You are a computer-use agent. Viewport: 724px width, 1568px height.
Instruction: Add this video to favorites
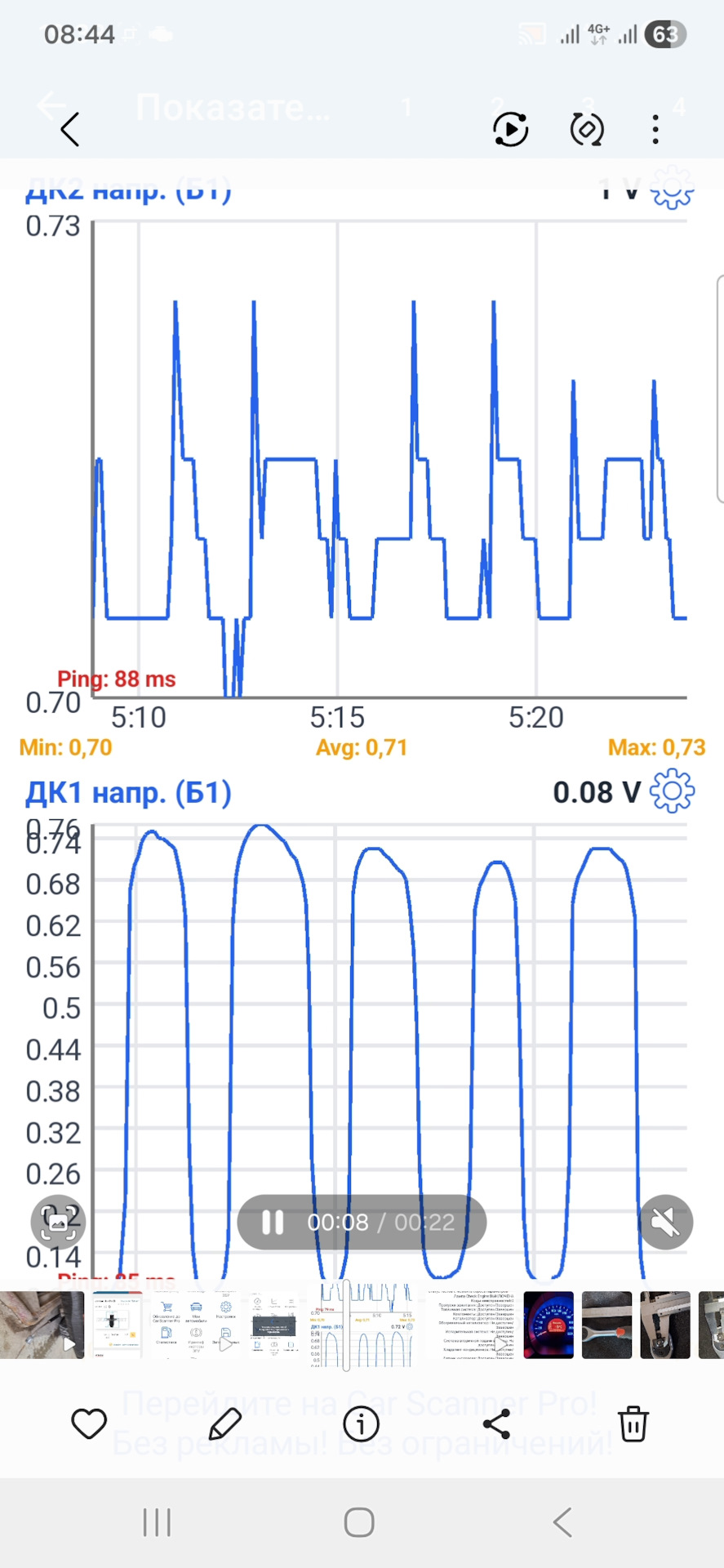coord(89,1424)
